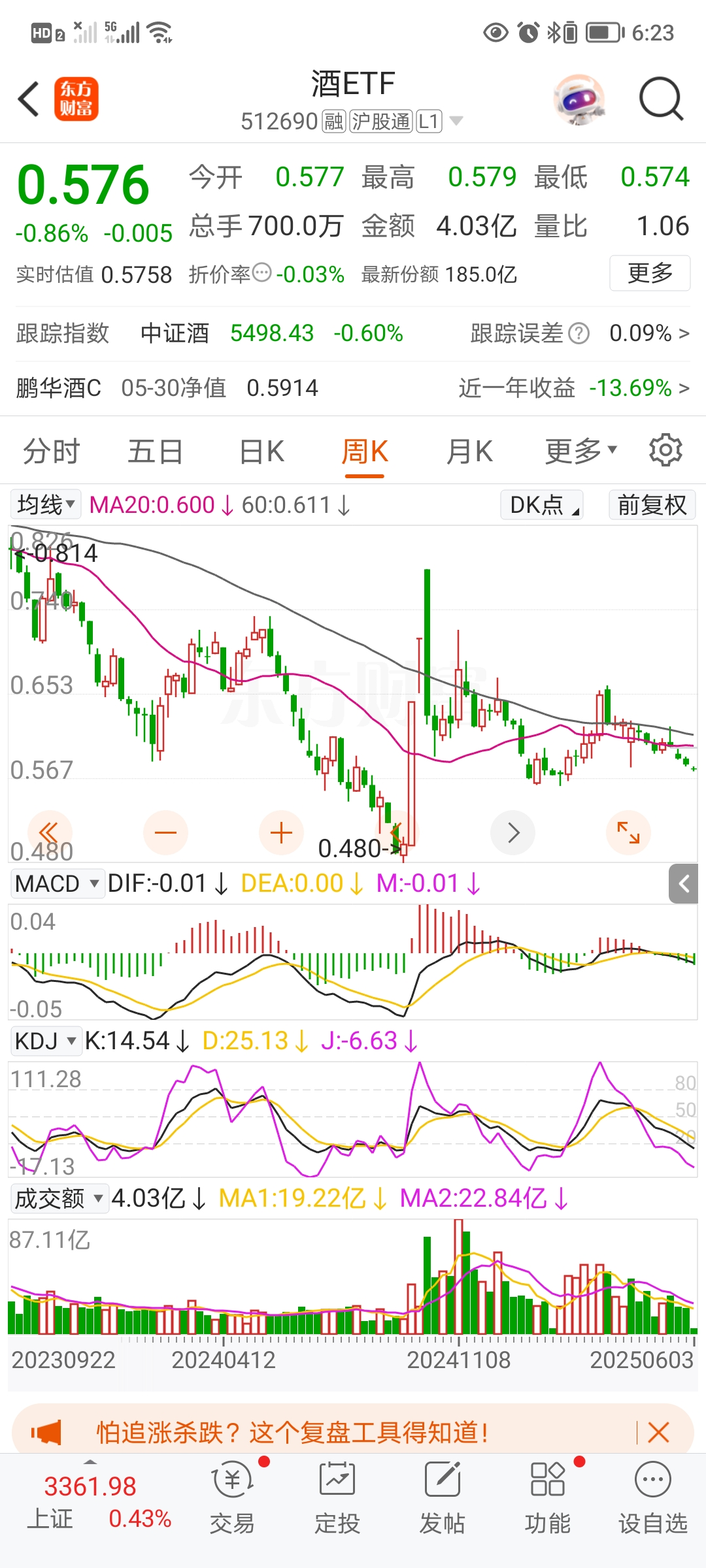
Task: Tap the 前复权 adjustment button
Action: click(x=652, y=505)
